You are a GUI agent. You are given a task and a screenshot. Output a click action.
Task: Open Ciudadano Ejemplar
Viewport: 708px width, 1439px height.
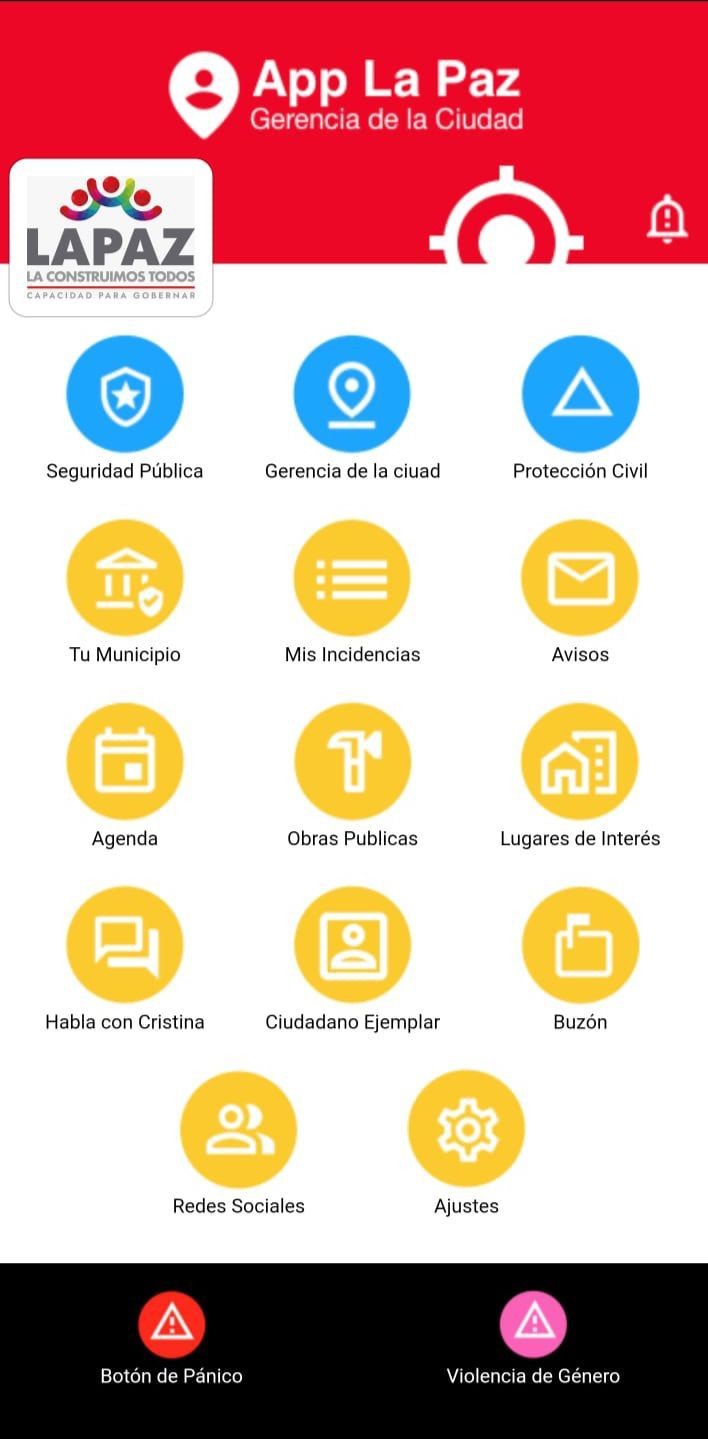(352, 946)
